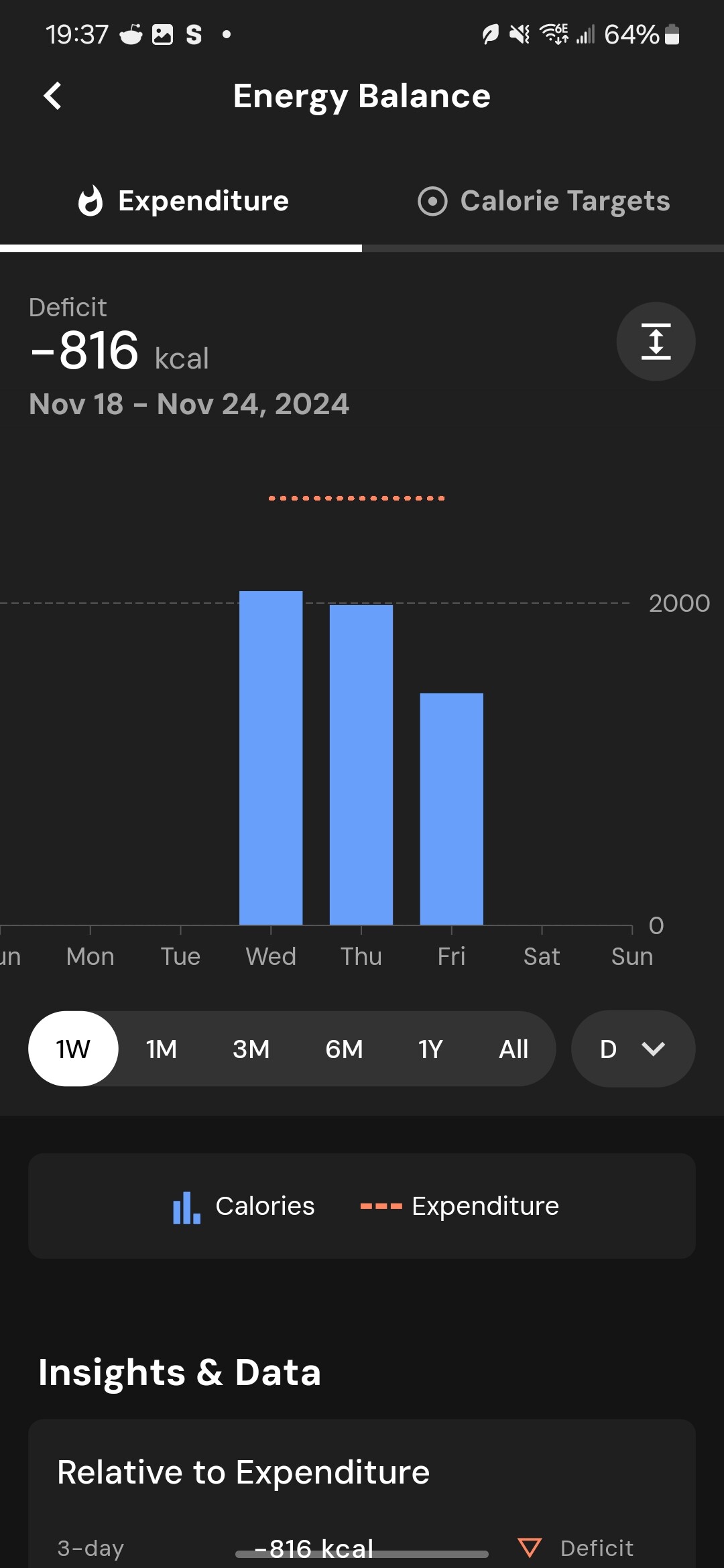Switch to the 1M time range
Image resolution: width=724 pixels, height=1568 pixels.
(162, 1049)
